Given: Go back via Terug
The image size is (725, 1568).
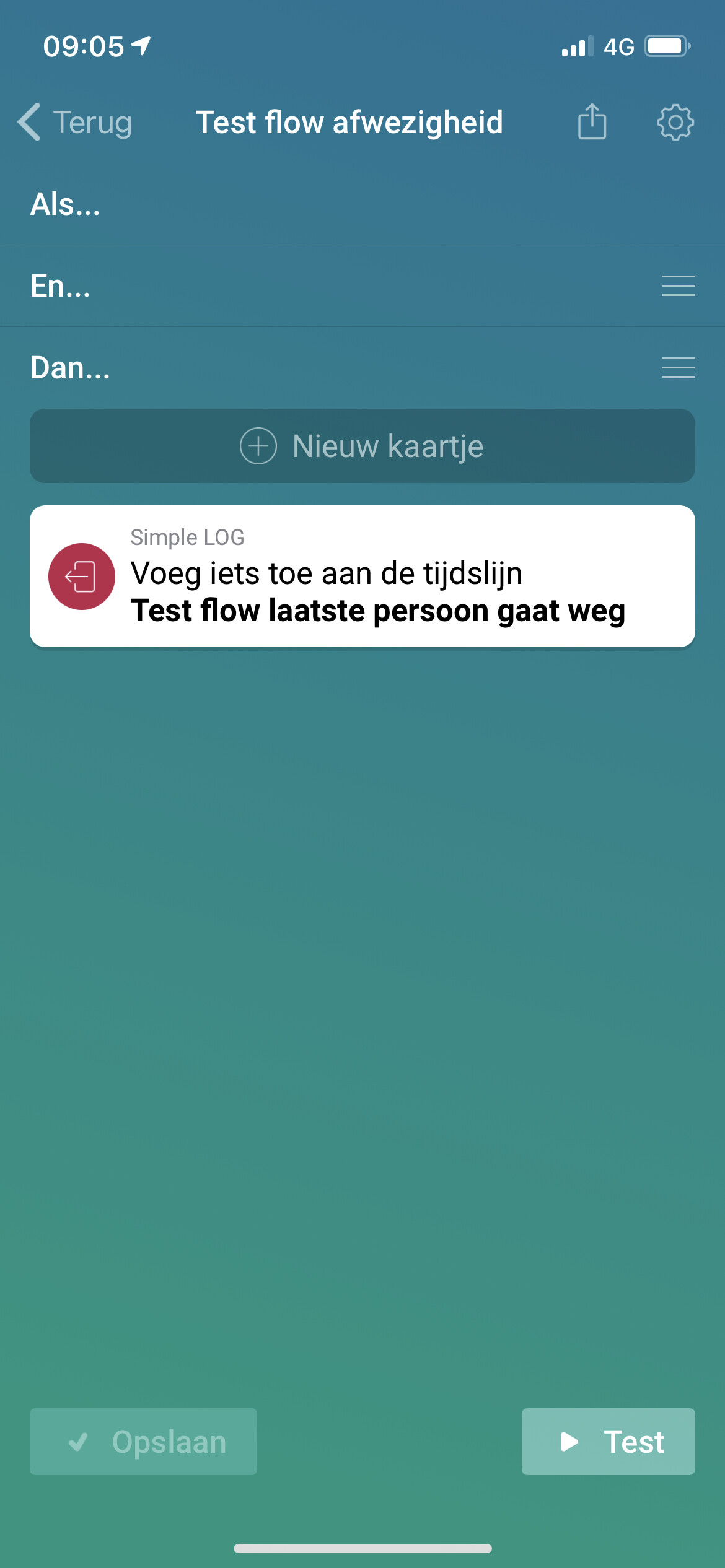Looking at the screenshot, I should [76, 122].
